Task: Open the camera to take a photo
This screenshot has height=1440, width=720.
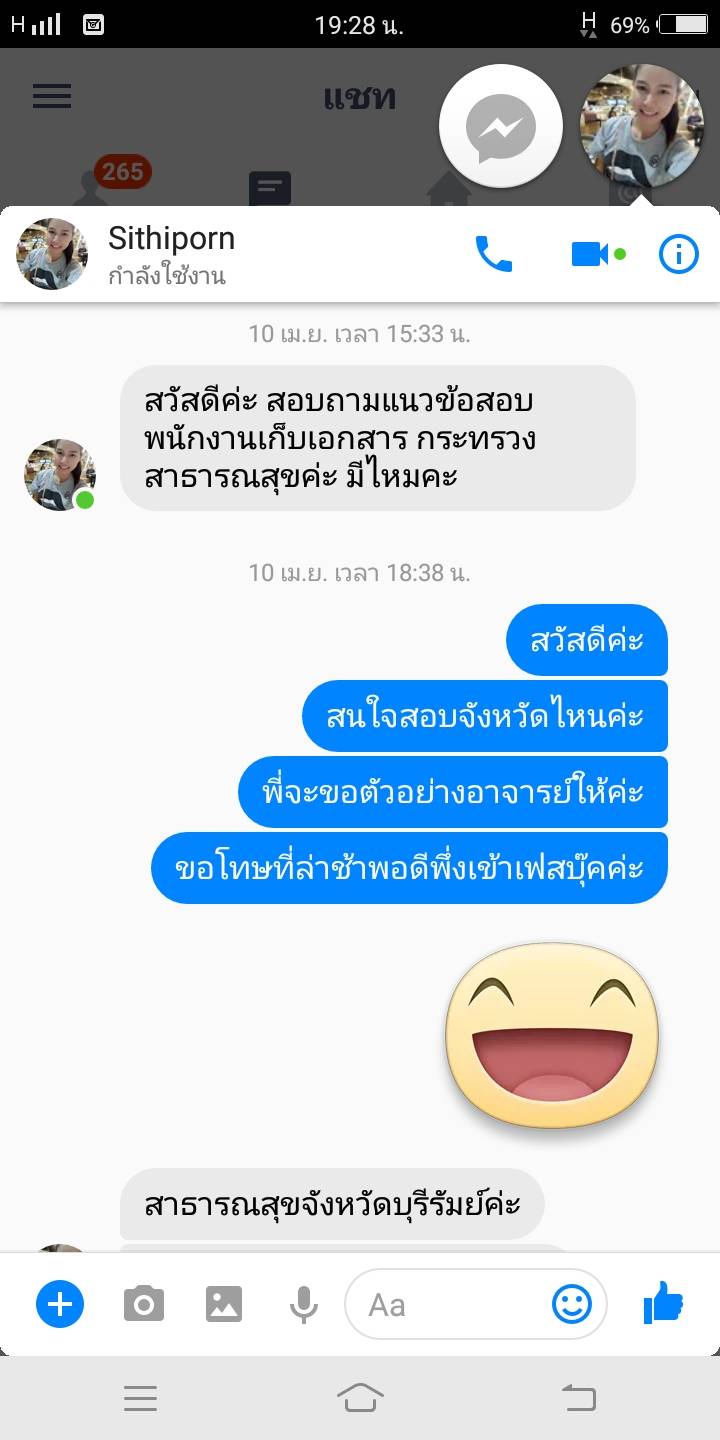Action: tap(143, 1304)
